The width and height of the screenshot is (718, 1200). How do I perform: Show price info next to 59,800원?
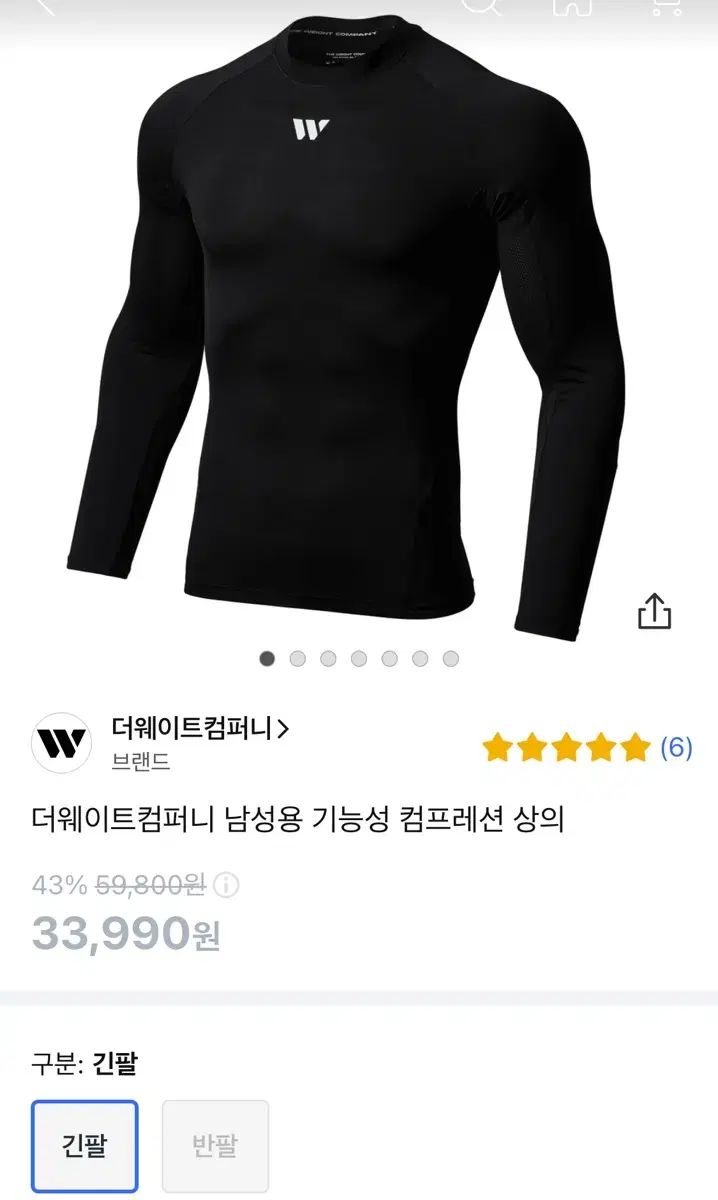coord(227,885)
